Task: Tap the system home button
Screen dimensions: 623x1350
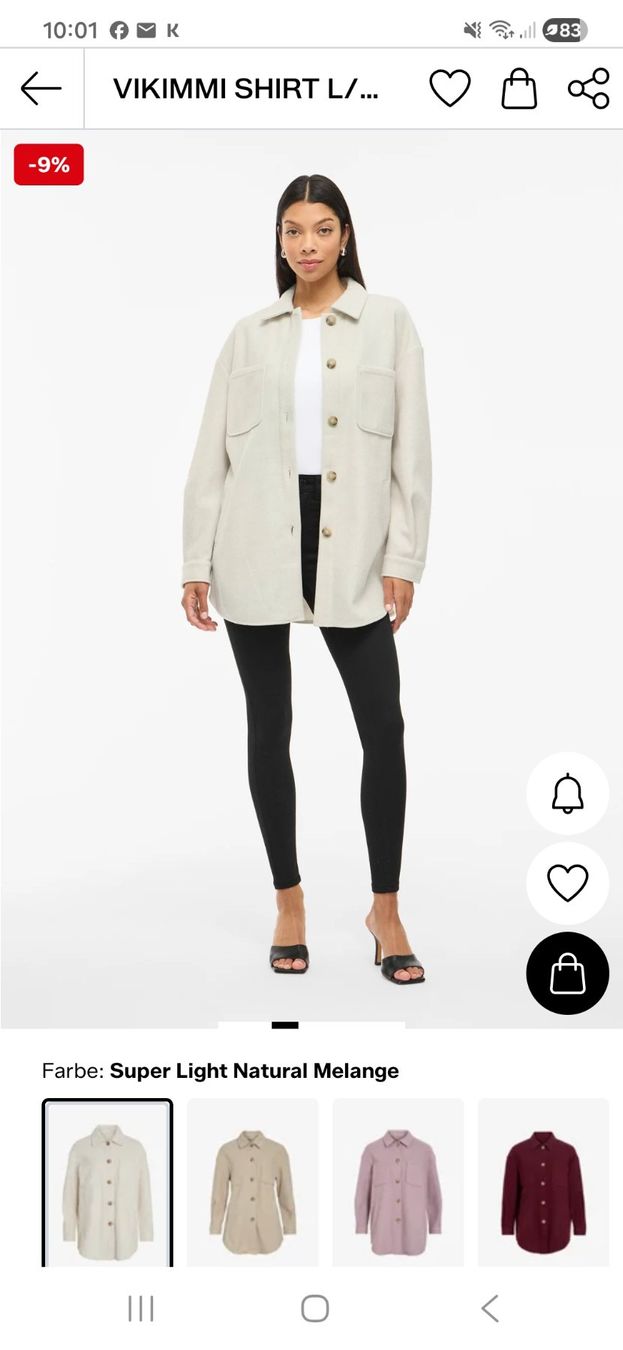Action: [x=315, y=1308]
